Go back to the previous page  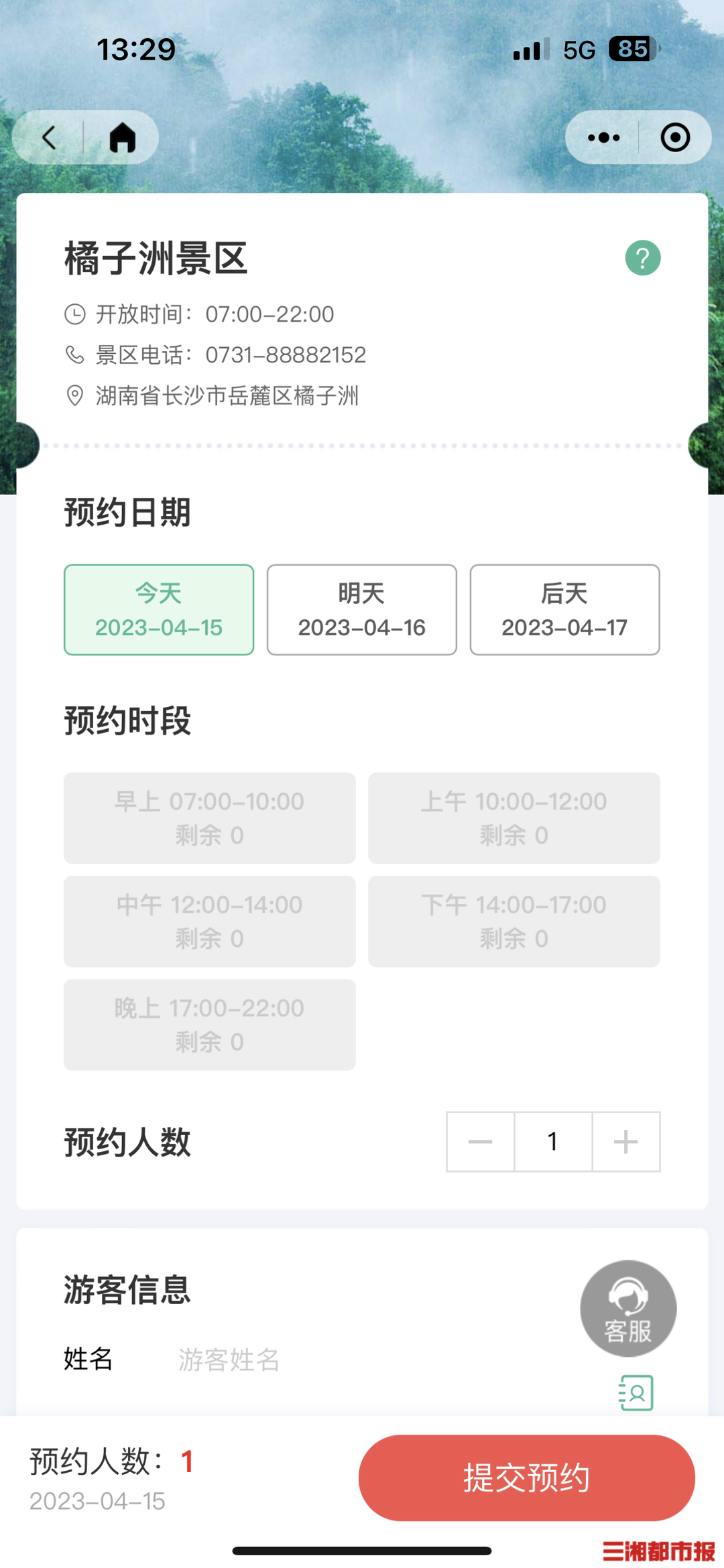point(49,138)
